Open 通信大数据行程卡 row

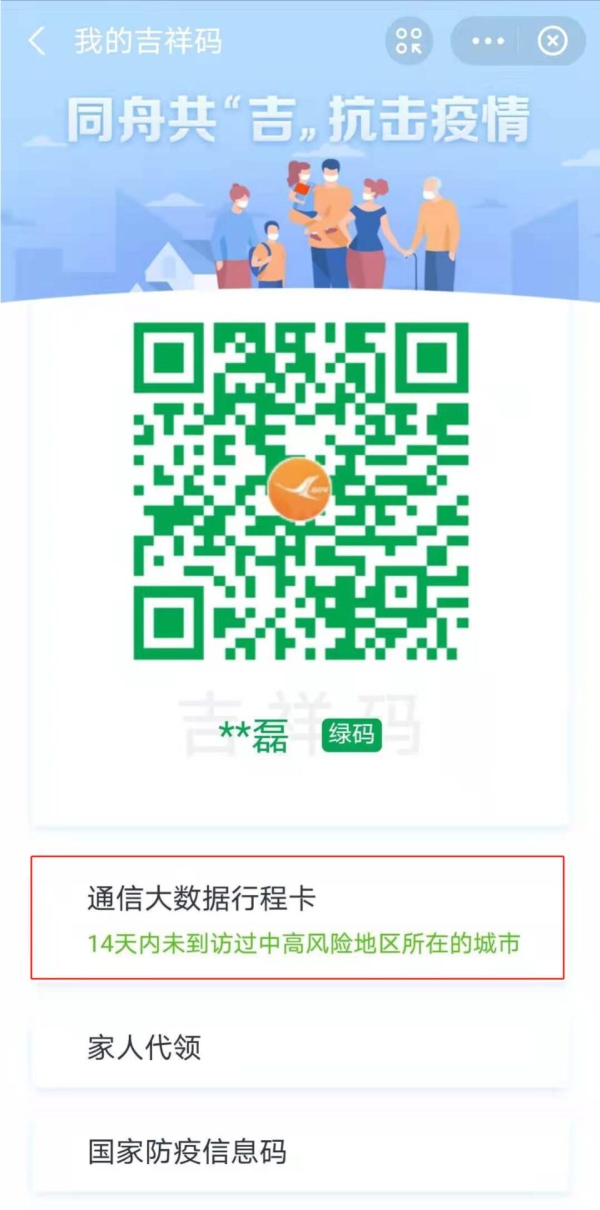point(298,917)
